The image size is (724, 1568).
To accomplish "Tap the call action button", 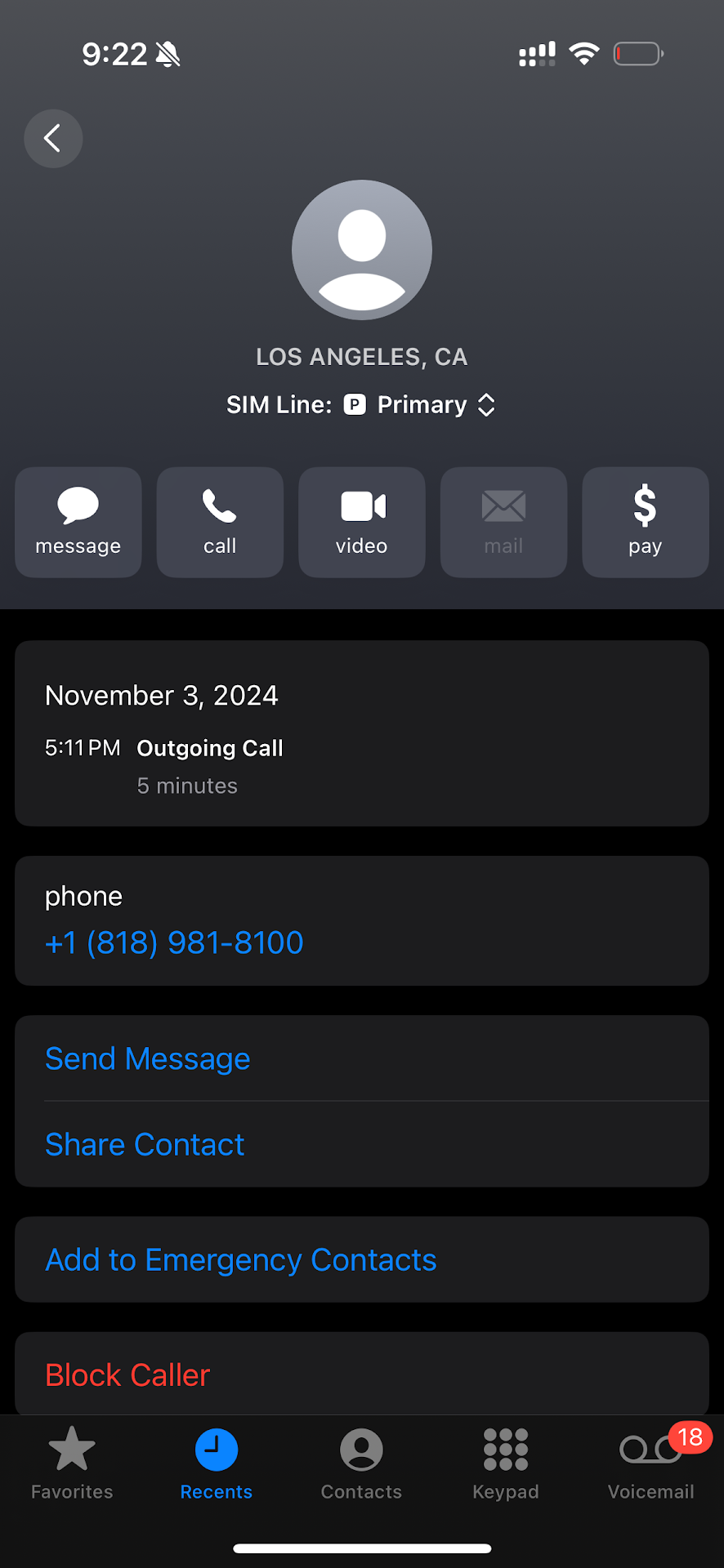I will coord(220,523).
